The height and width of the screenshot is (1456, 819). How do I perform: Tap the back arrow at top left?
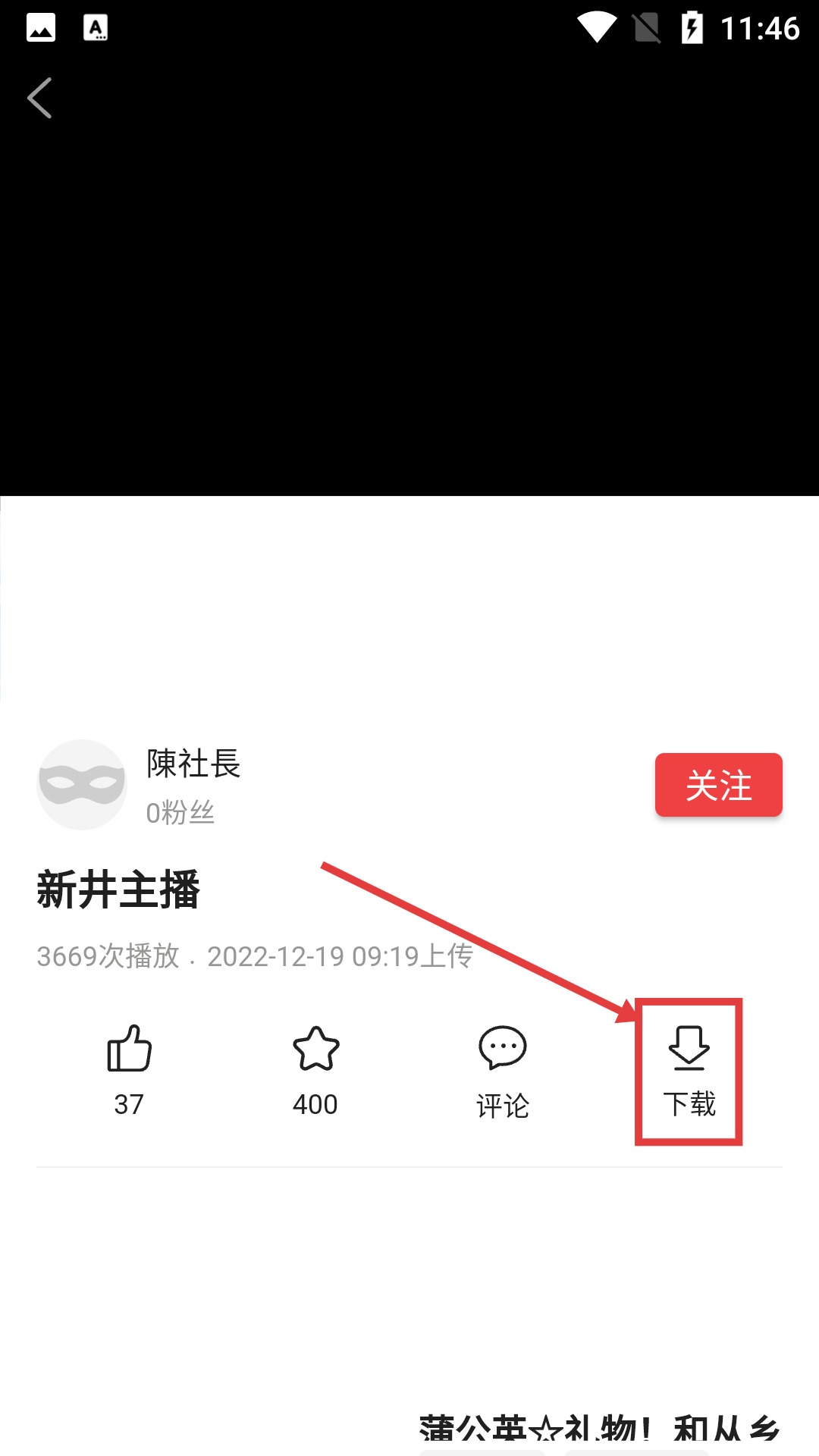click(39, 97)
